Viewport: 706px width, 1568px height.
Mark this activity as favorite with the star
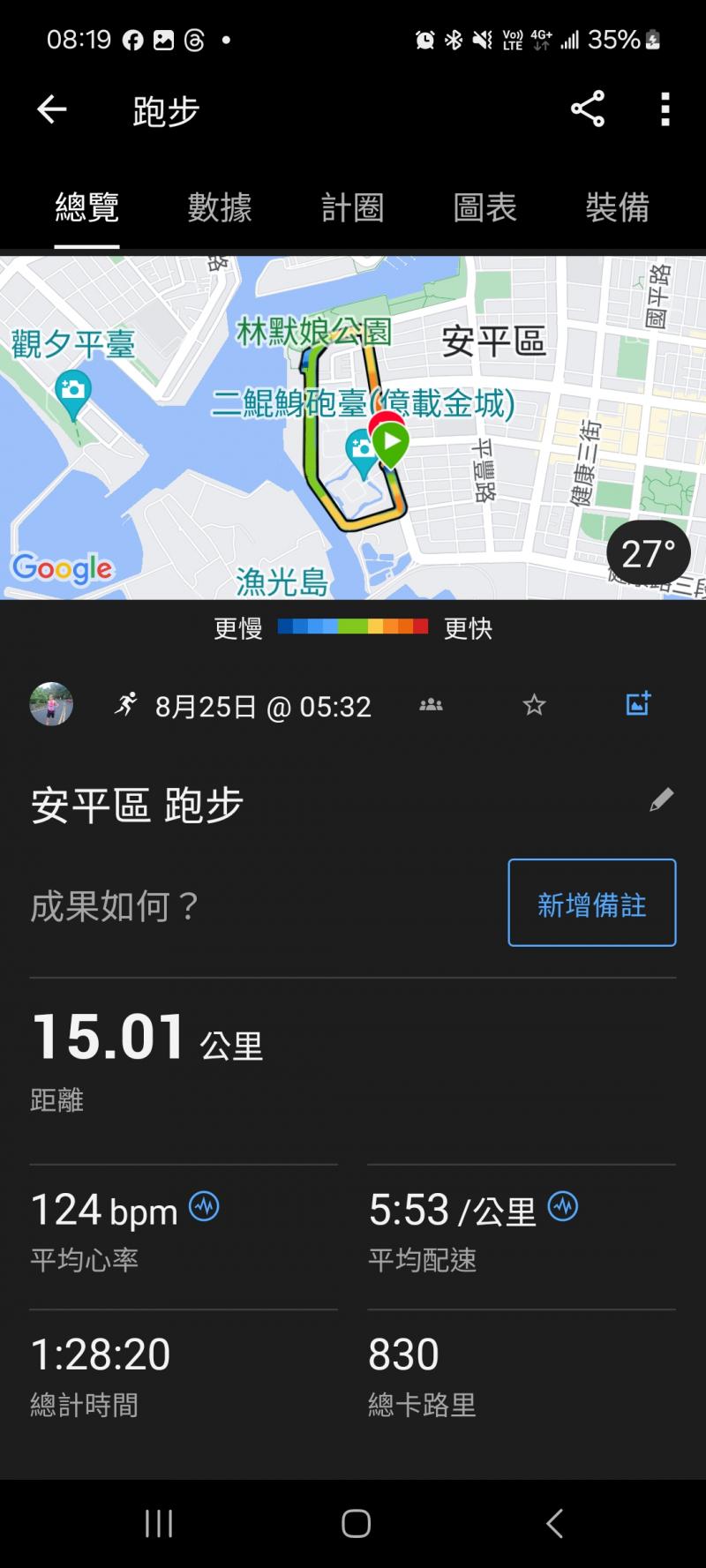534,705
